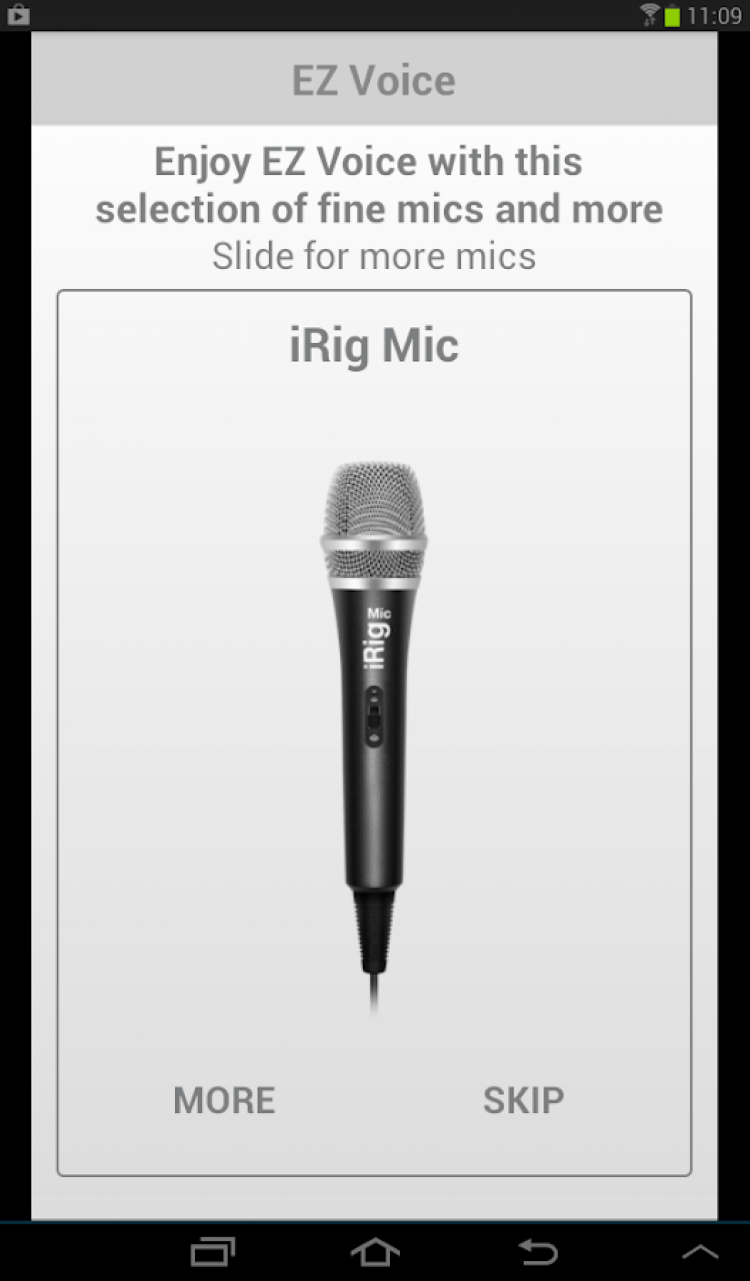
Task: Skip the mic selection screen
Action: [523, 1100]
